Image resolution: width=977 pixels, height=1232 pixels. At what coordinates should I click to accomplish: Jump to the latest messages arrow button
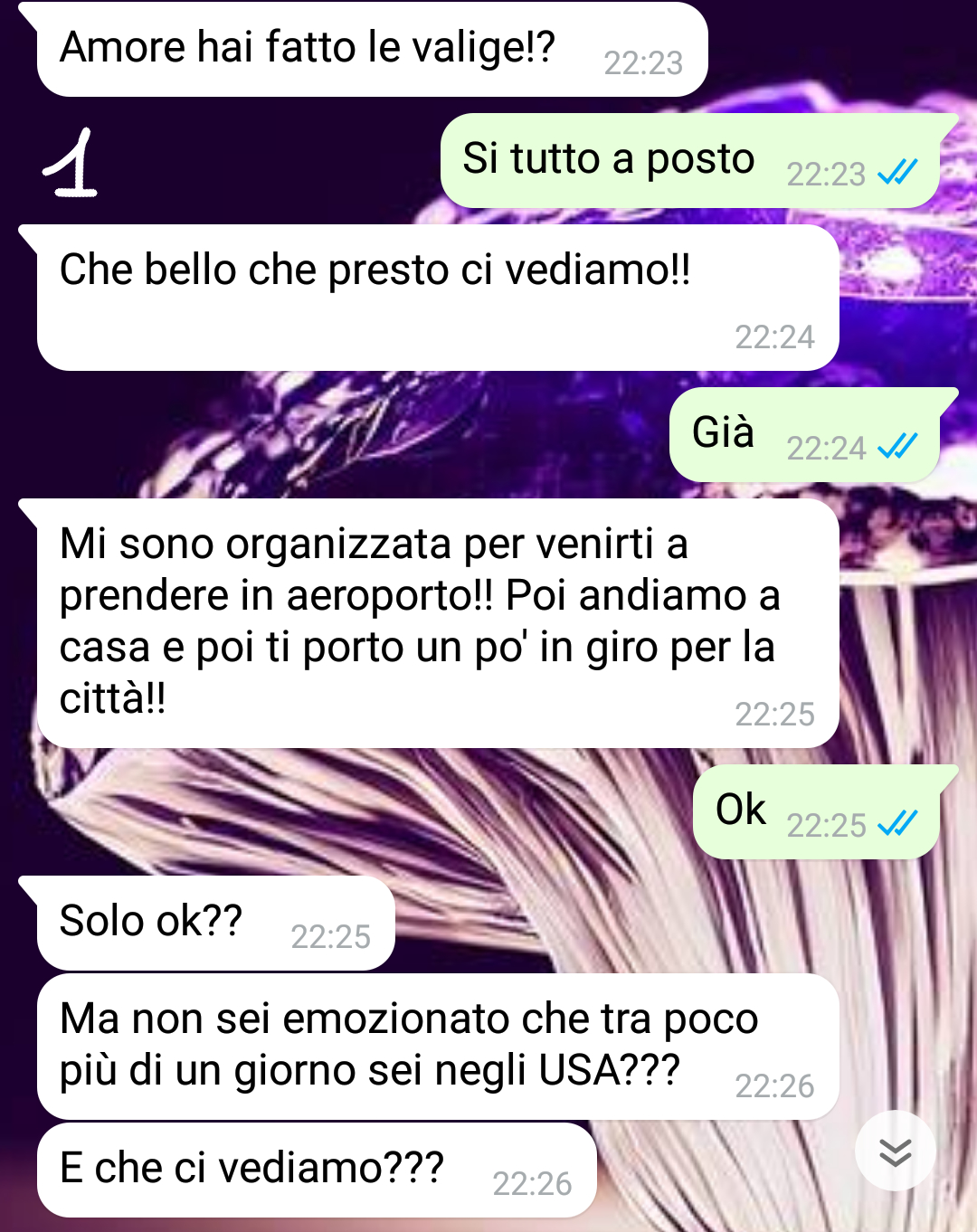coord(895,1151)
